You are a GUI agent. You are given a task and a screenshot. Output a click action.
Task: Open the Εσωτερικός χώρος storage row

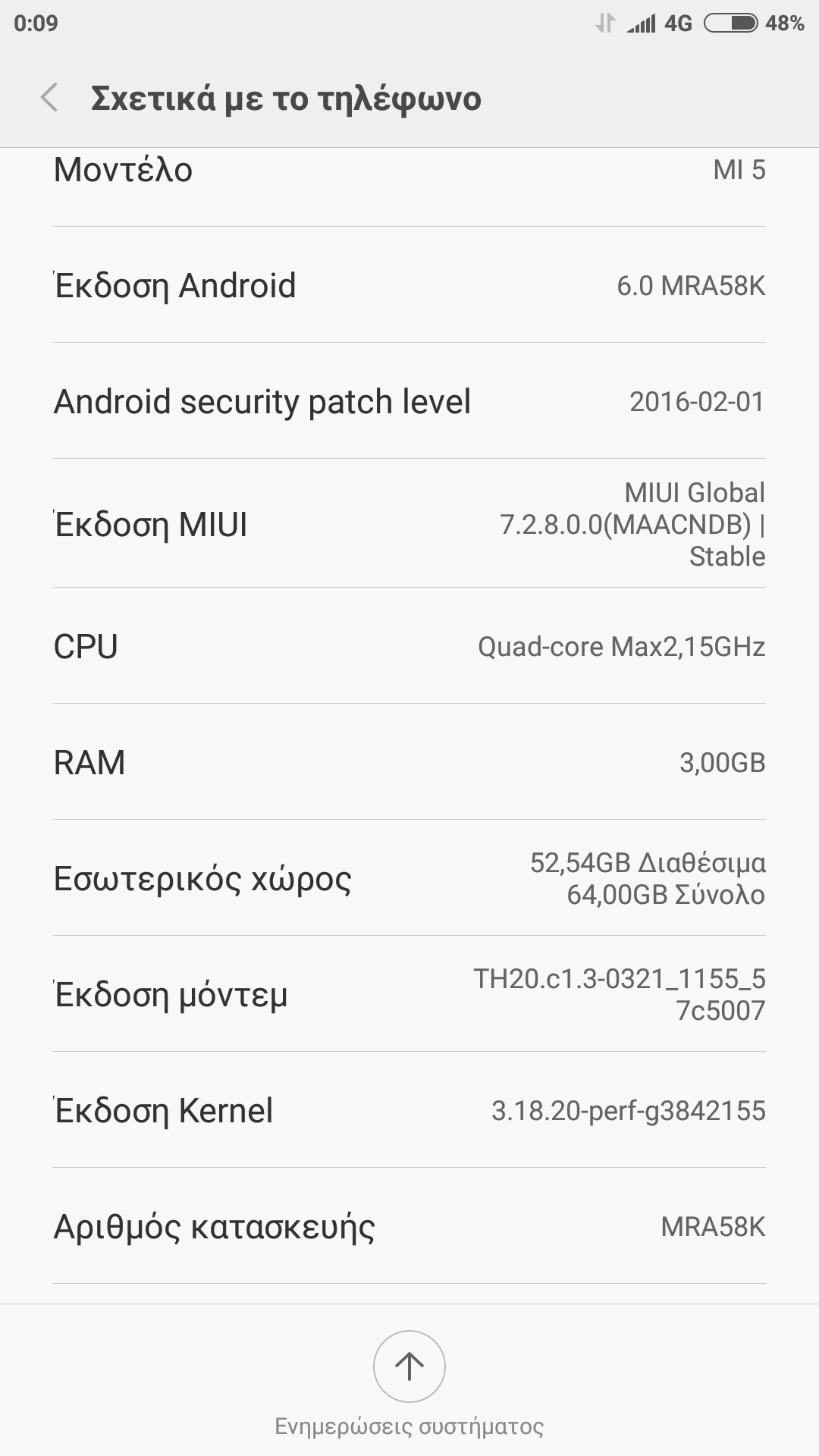pos(409,878)
